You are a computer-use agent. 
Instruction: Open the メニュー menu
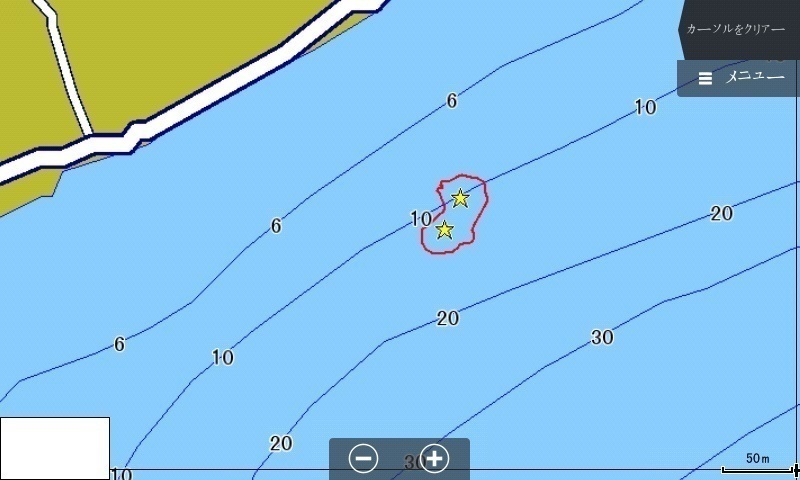click(x=741, y=78)
